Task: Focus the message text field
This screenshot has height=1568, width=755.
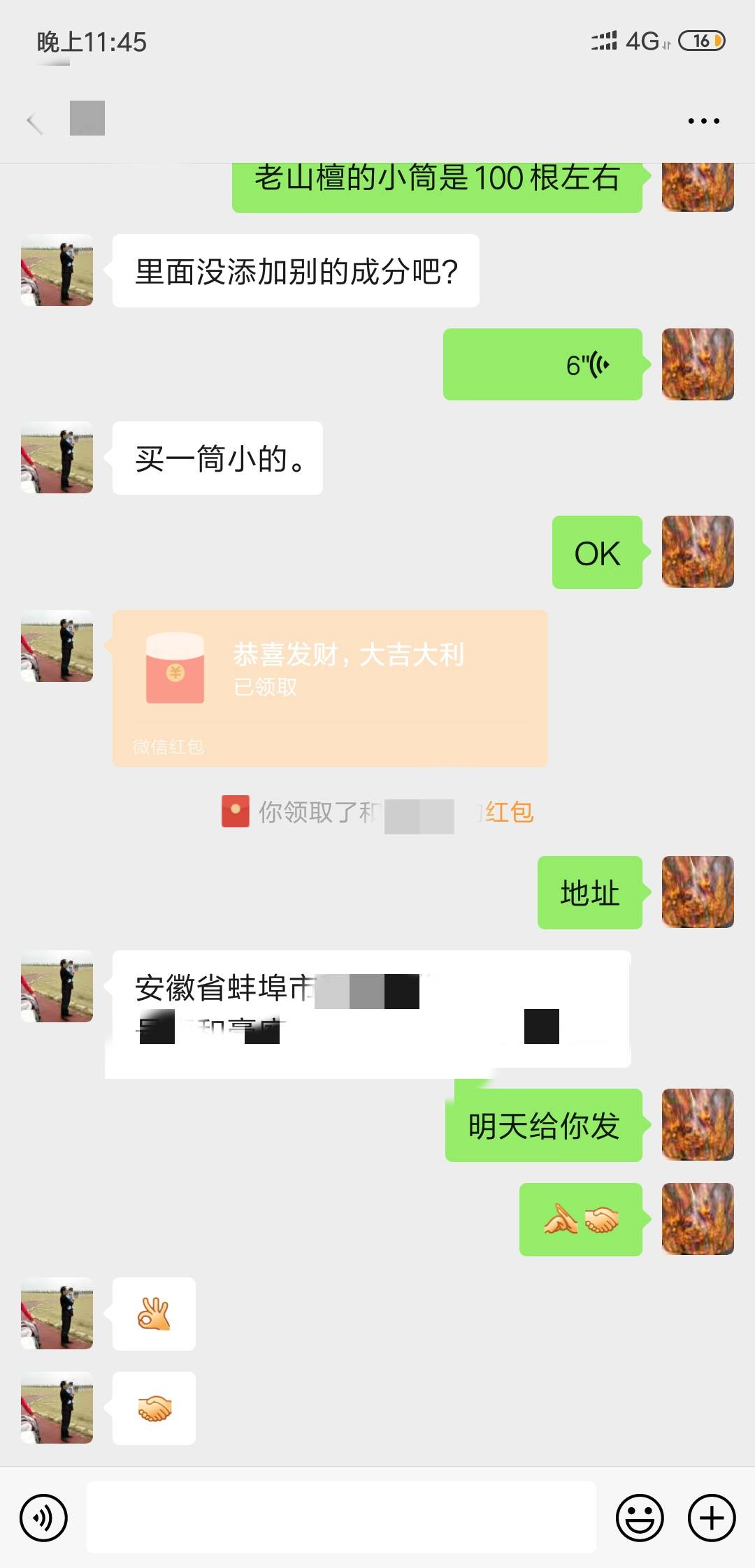Action: pyautogui.click(x=341, y=1518)
